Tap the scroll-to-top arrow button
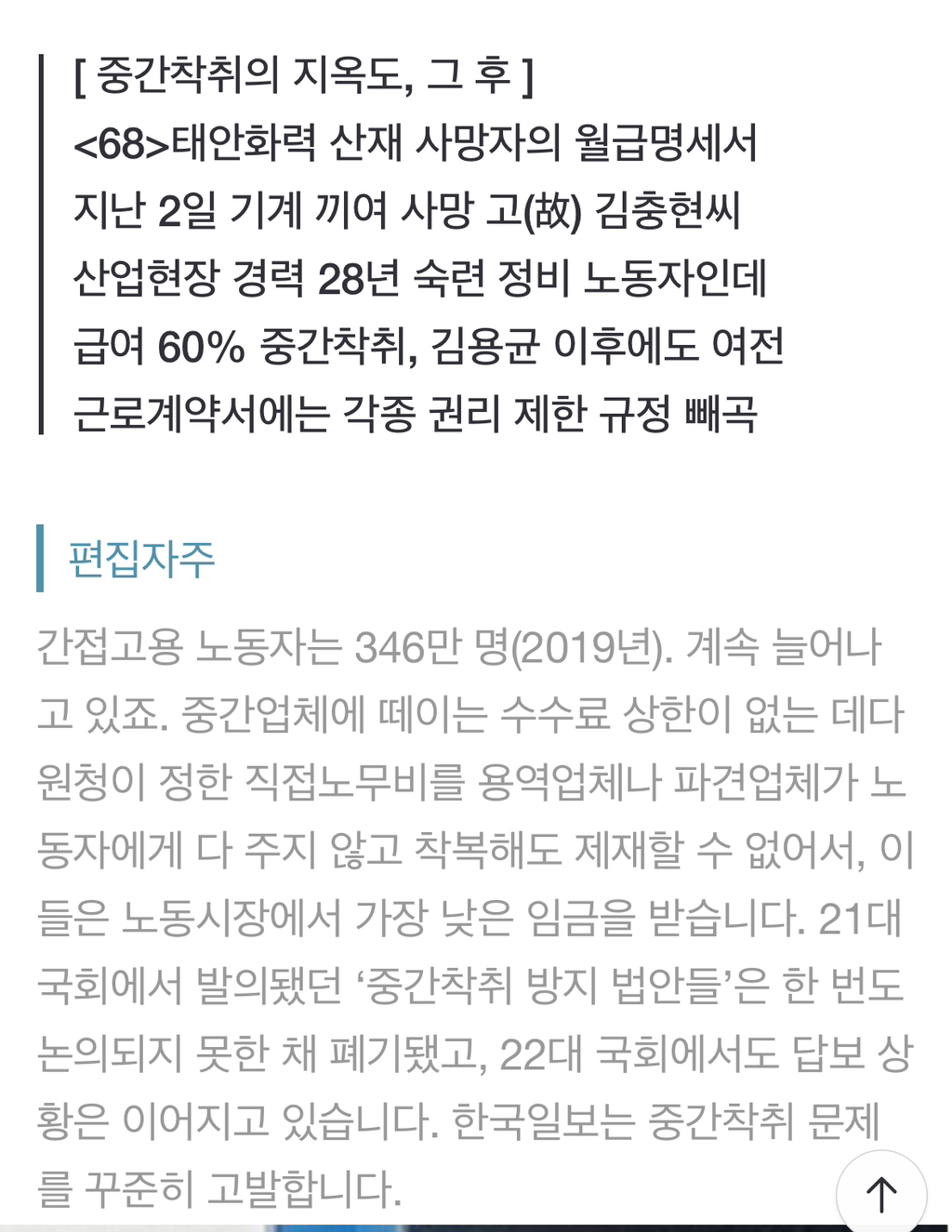952x1232 pixels. pyautogui.click(x=881, y=1194)
